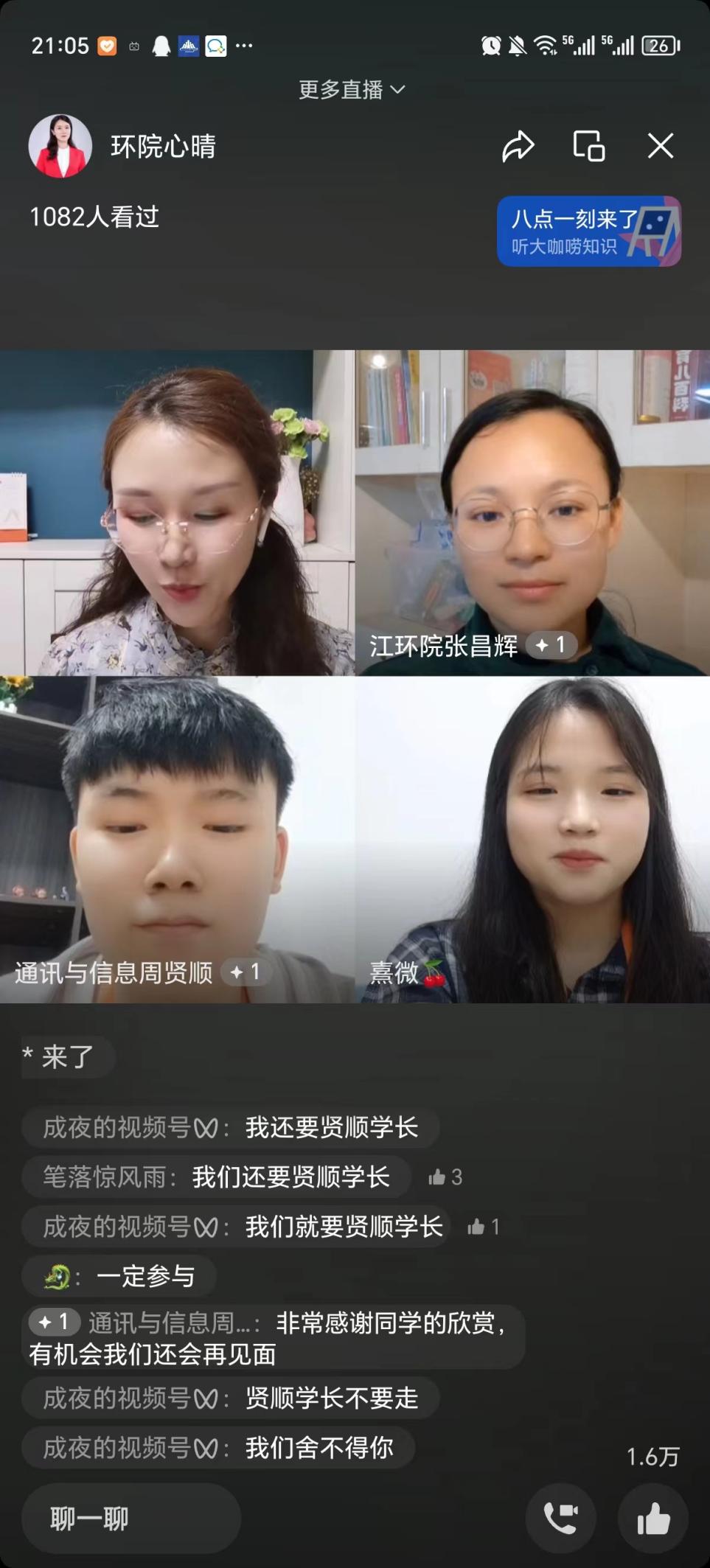Tap 通讯与信息周贤顺's video tile
This screenshot has width=710, height=1568.
coord(177,839)
